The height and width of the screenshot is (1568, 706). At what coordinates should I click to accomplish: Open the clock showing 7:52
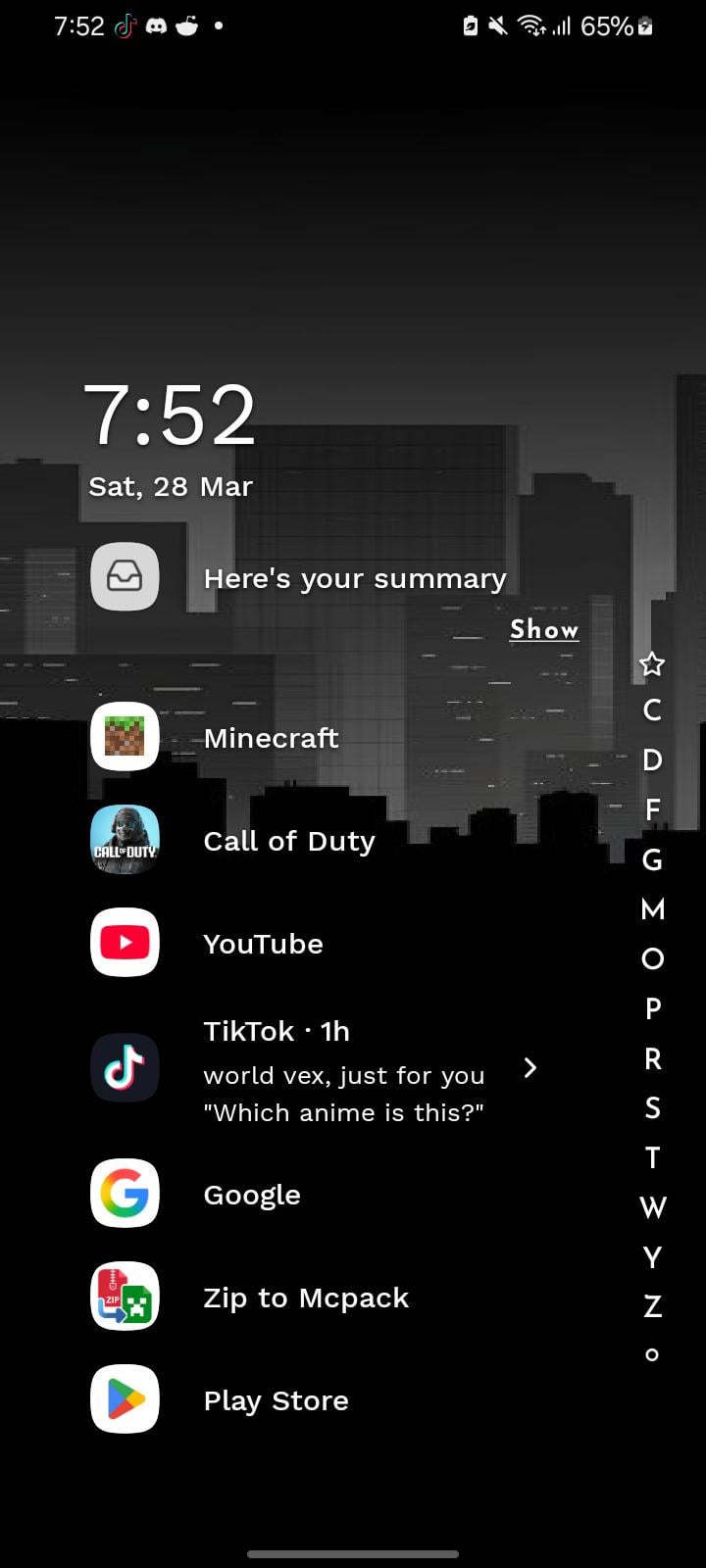pyautogui.click(x=170, y=416)
